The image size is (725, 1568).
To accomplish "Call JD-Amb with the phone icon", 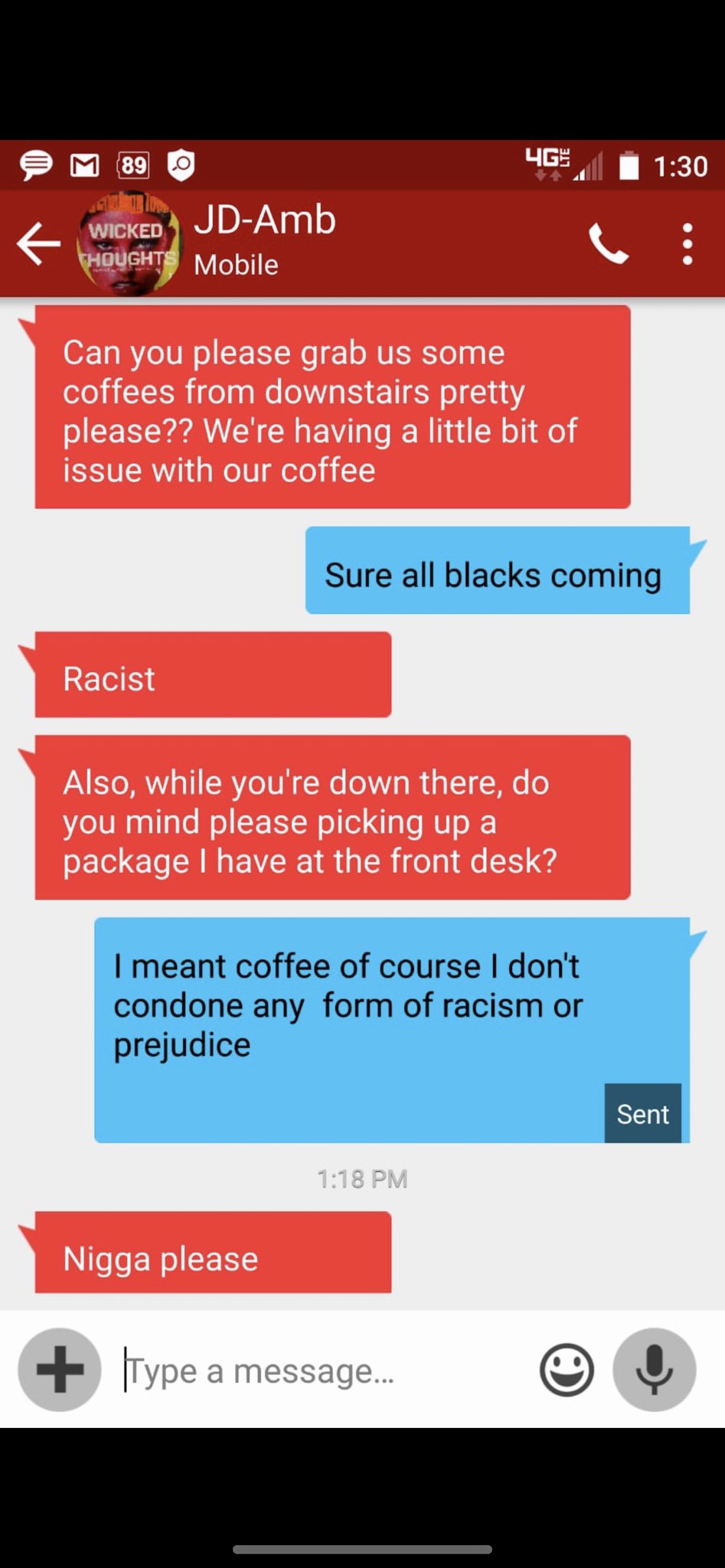I will click(x=609, y=244).
